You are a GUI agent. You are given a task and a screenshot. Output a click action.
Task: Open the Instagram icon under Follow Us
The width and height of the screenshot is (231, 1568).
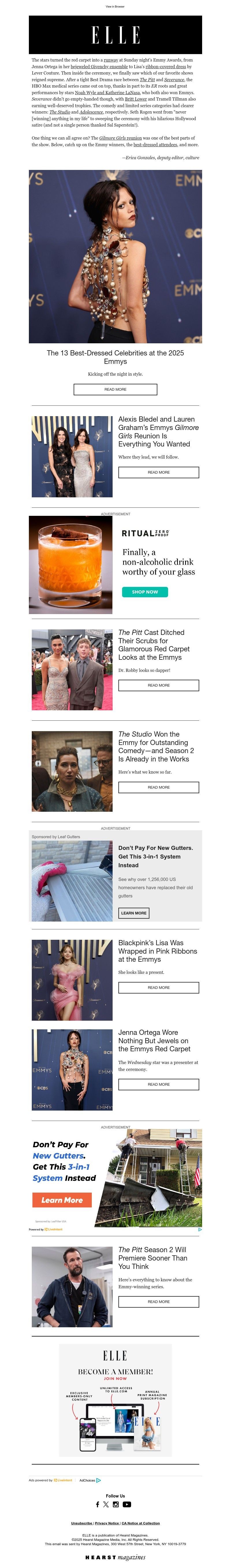[115, 1504]
